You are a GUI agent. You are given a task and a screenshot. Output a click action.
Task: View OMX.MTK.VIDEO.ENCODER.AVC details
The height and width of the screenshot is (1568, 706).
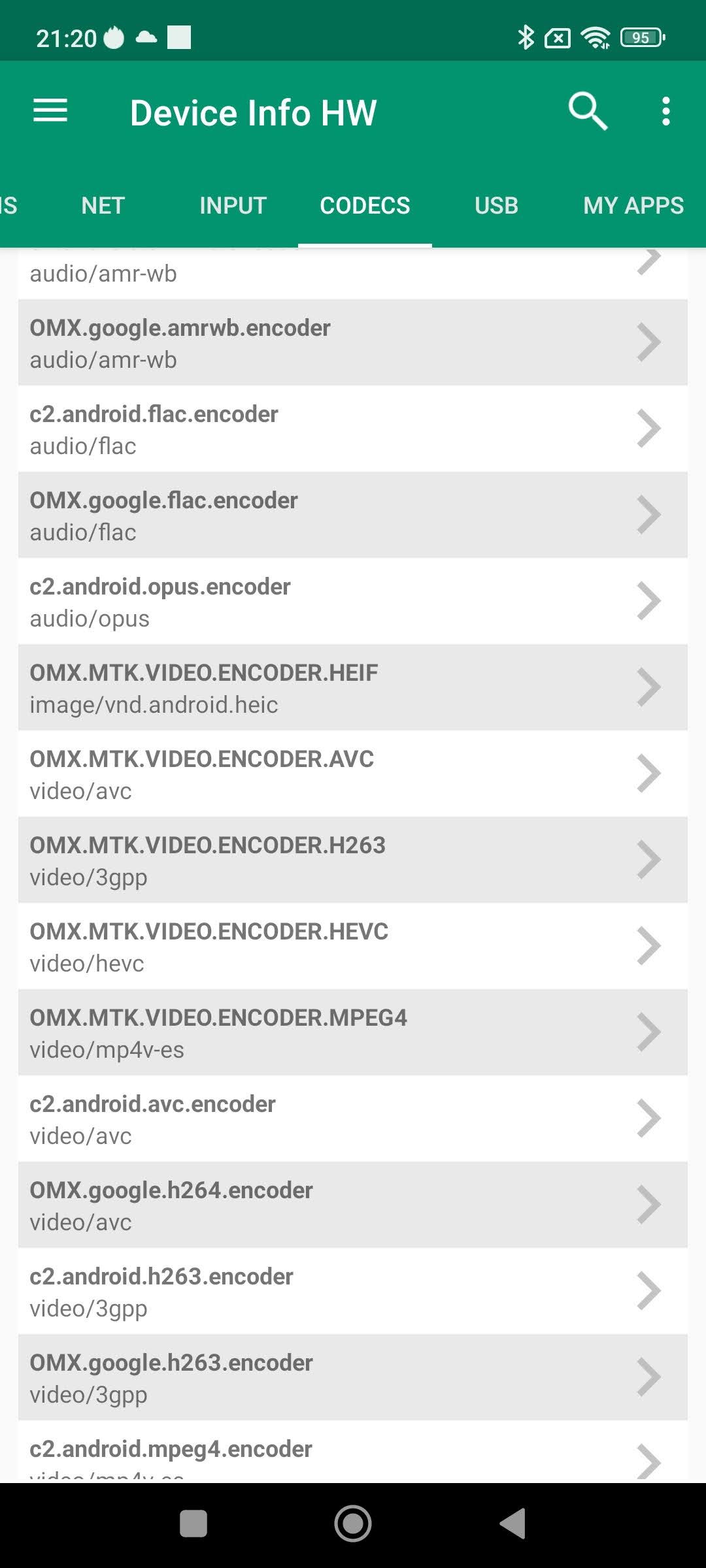tap(353, 774)
